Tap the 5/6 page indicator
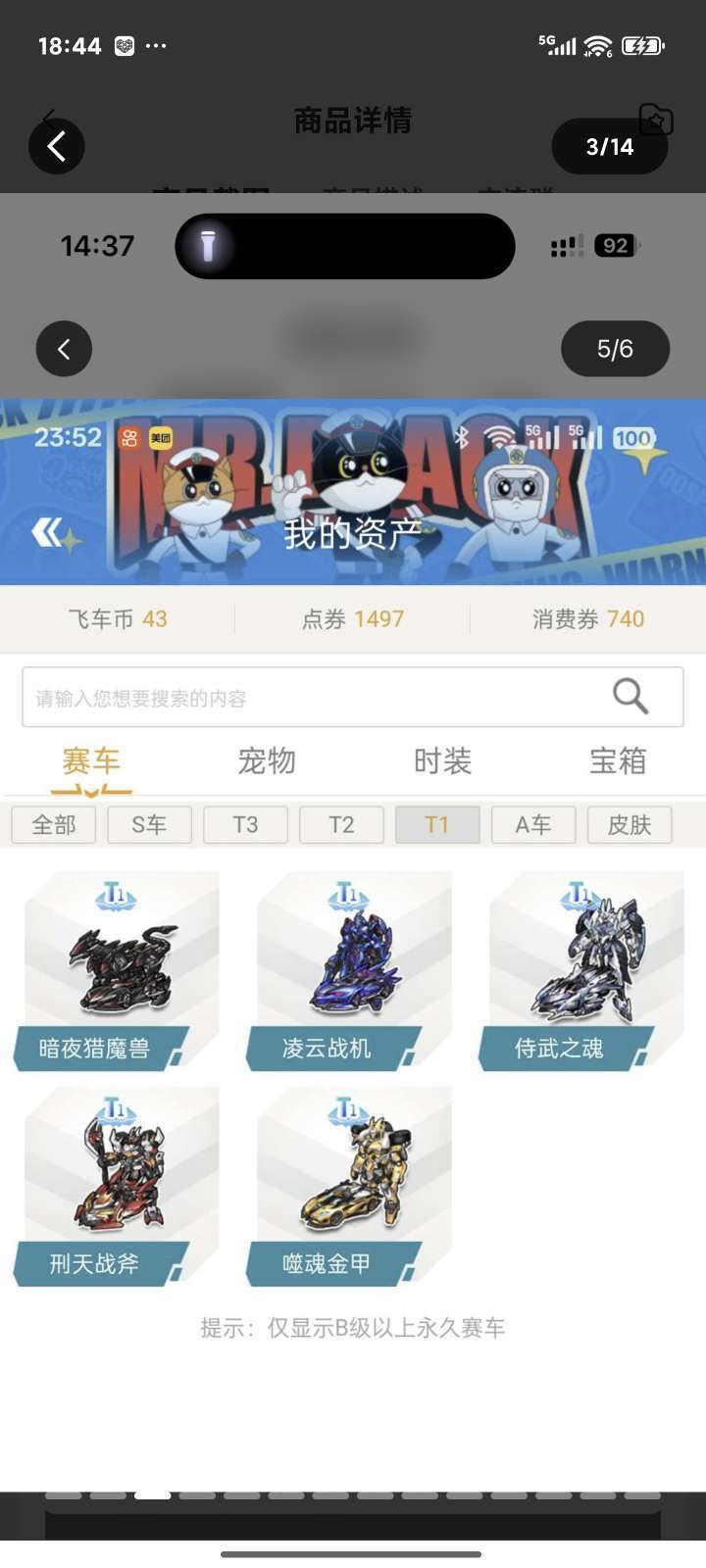Viewport: 706px width, 1568px height. 615,348
